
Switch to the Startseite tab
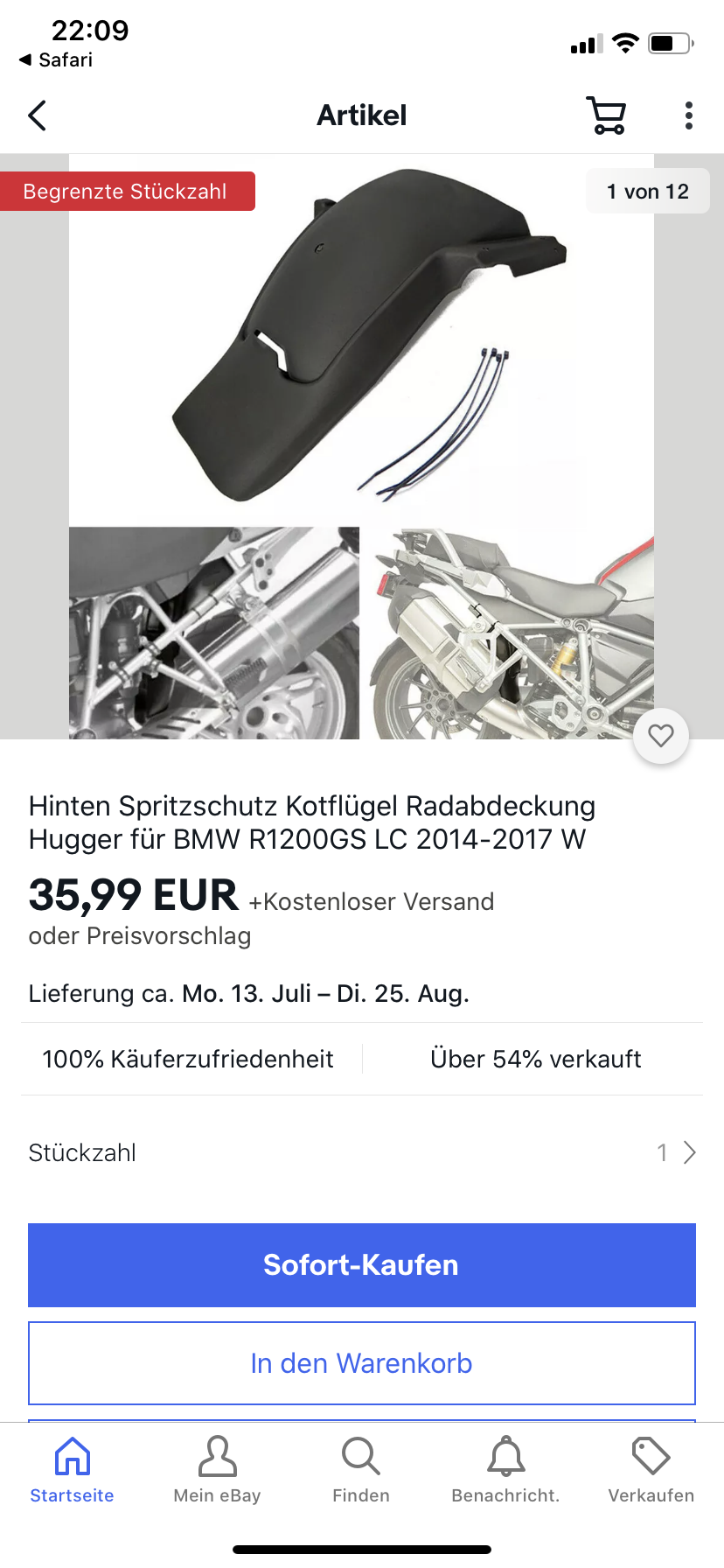point(73,1470)
